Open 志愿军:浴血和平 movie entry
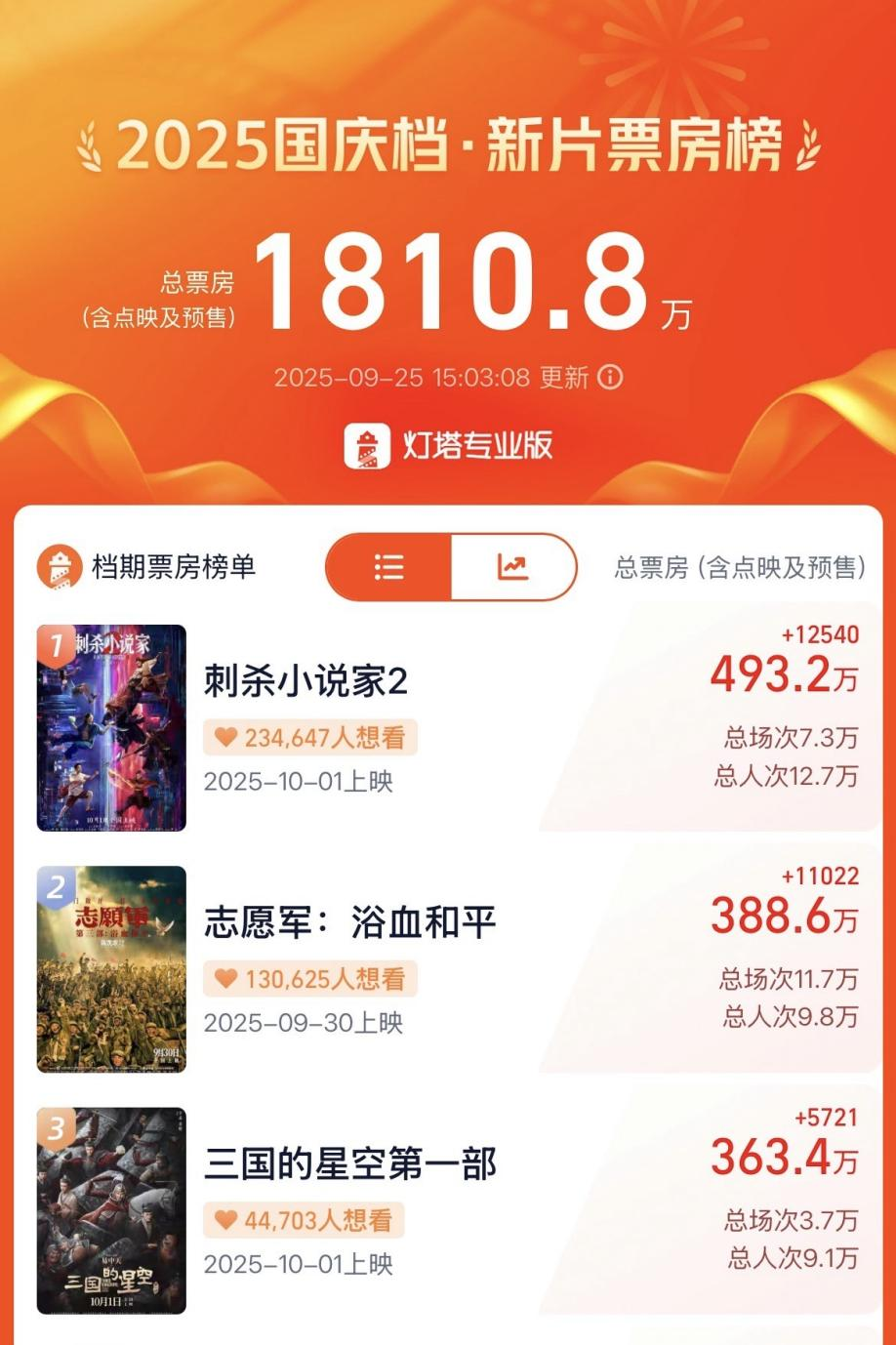Viewport: 896px width, 1345px height. coord(349,922)
